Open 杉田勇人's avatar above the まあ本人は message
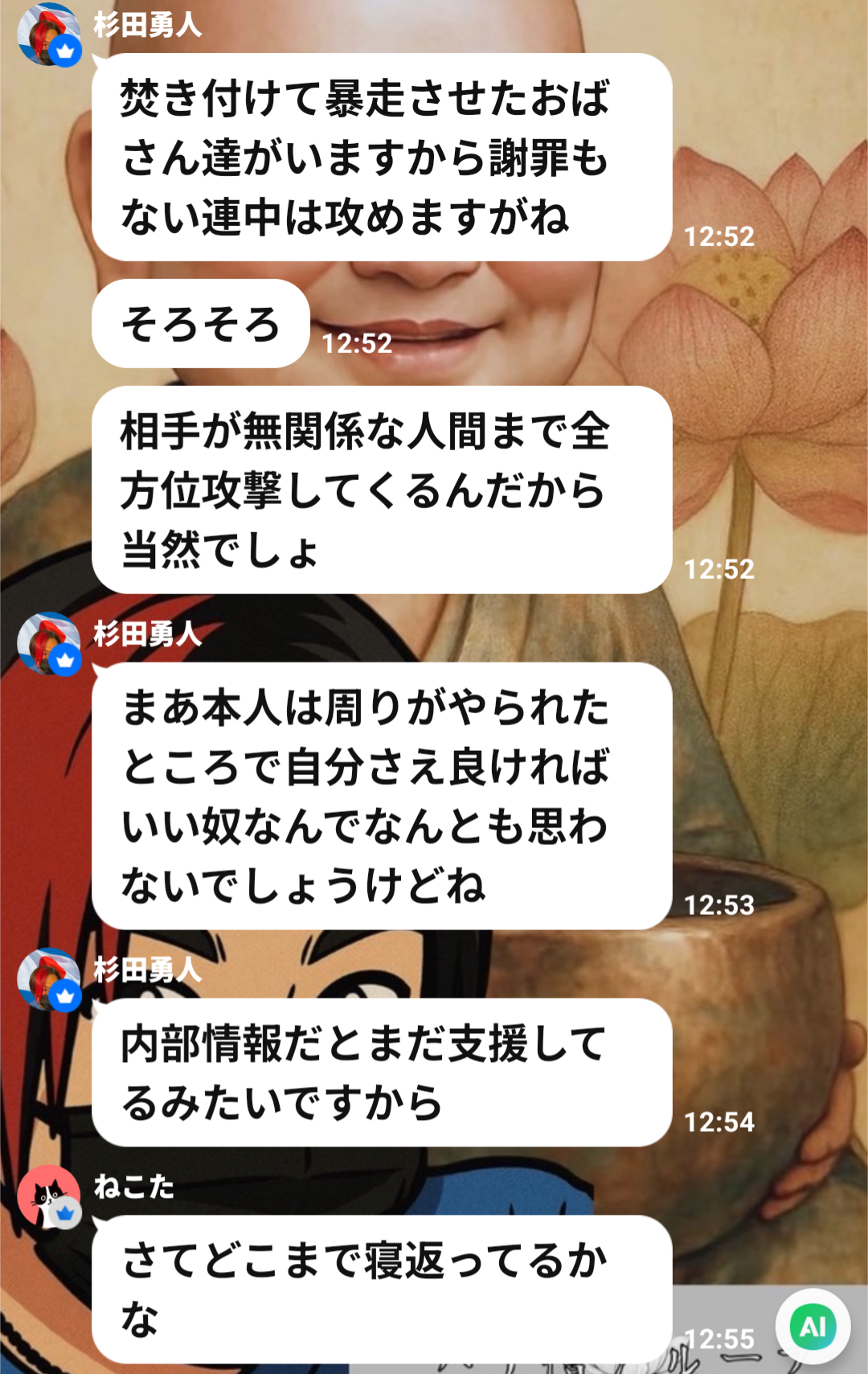 pos(48,643)
